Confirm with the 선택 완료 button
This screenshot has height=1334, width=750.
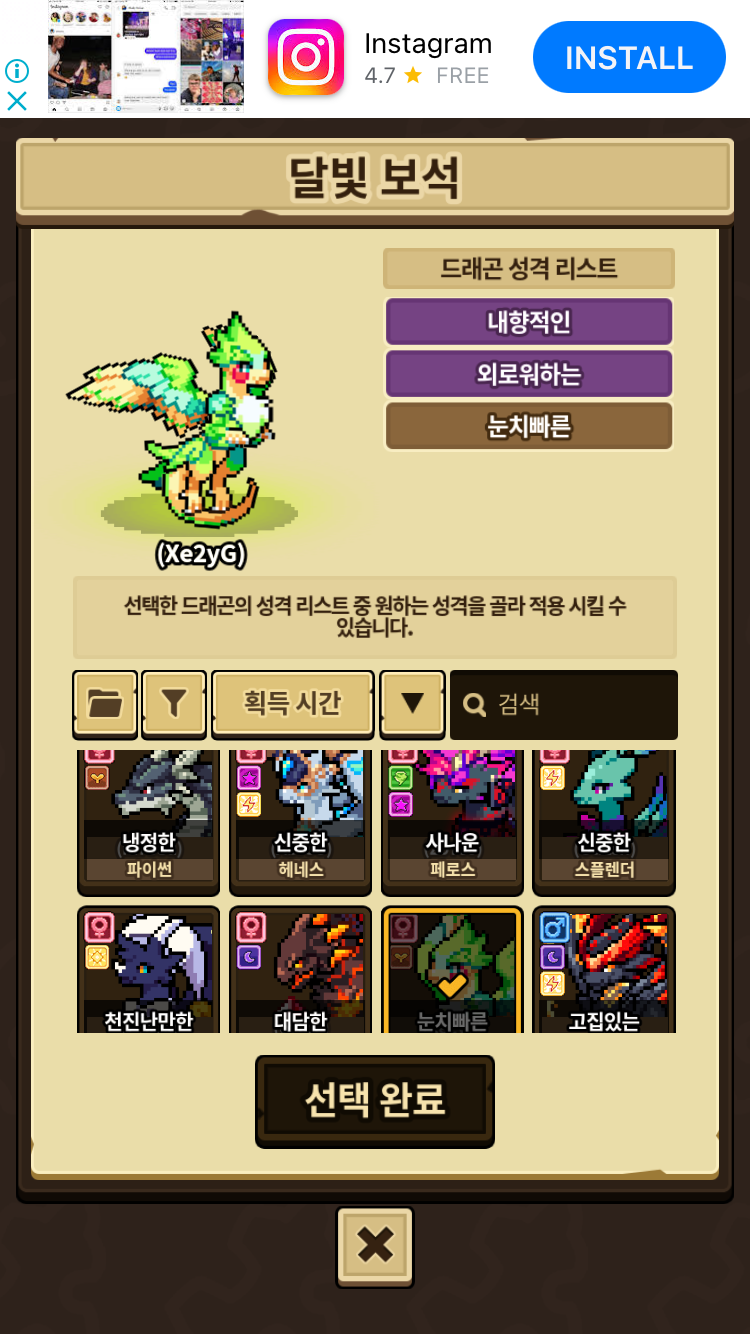coord(375,1101)
